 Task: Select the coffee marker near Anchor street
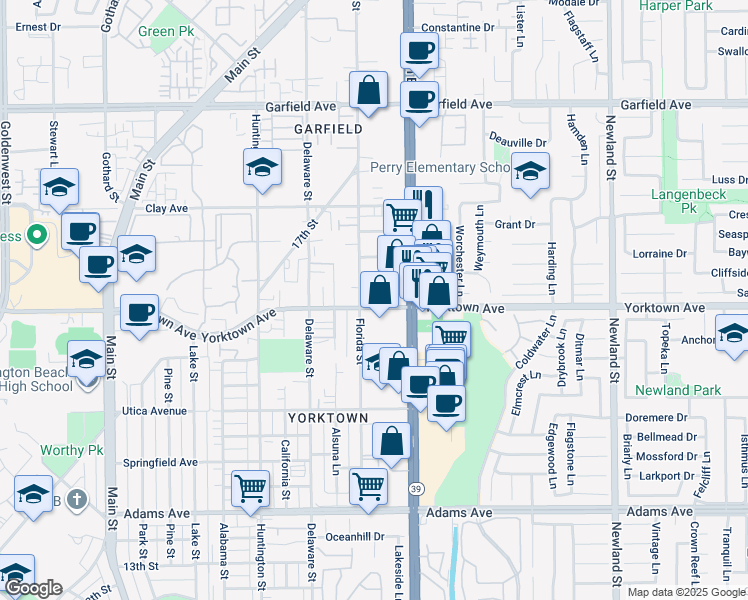[x=732, y=333]
